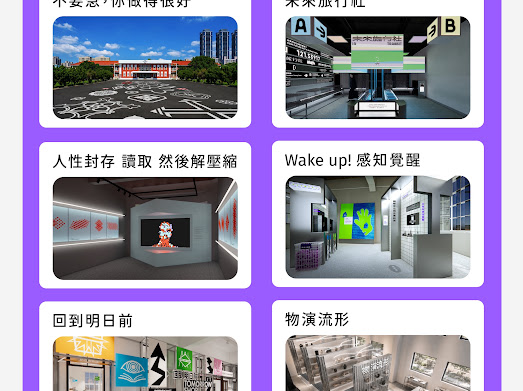The height and width of the screenshot is (391, 523).
Task: Open the Wake up! 感知覺醒 exhibition card
Action: tap(378, 214)
